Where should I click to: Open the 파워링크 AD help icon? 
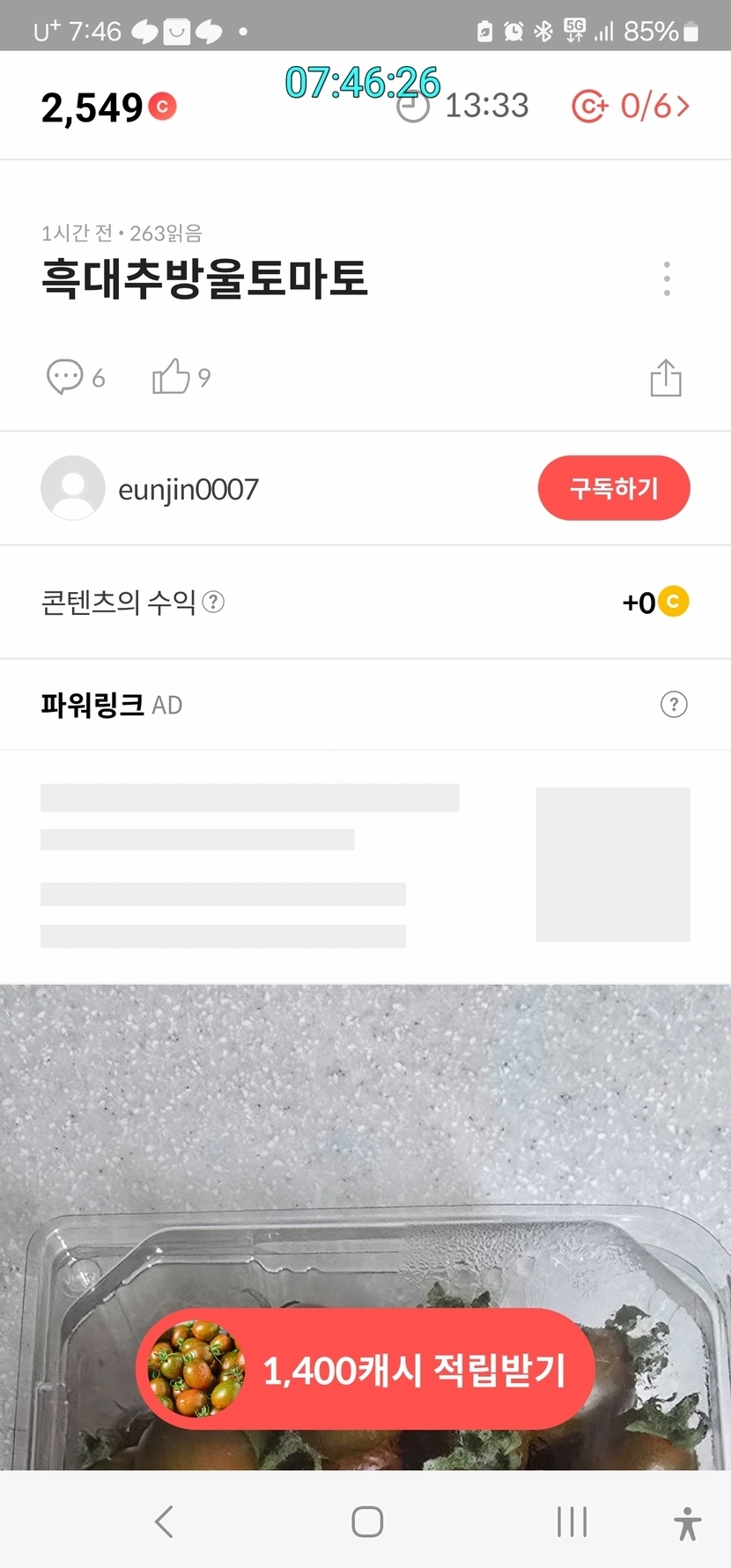674,705
